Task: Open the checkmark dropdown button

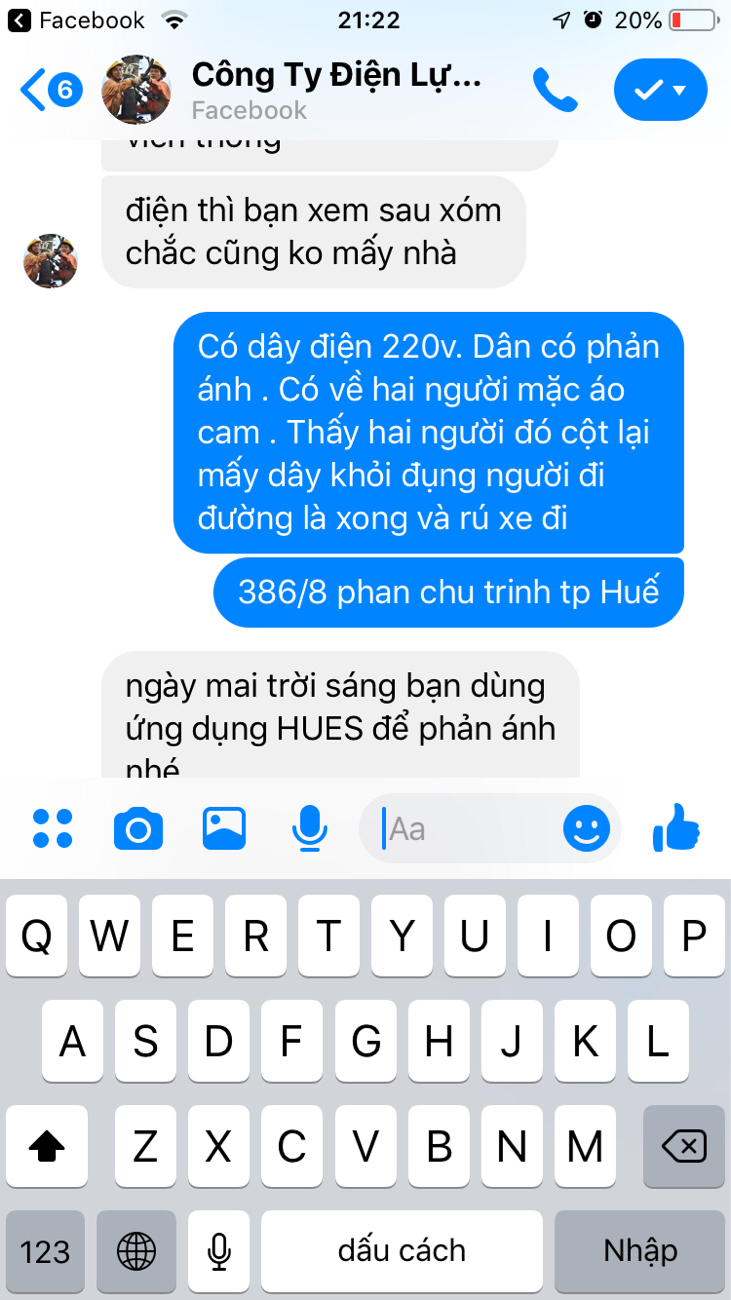Action: [x=660, y=91]
